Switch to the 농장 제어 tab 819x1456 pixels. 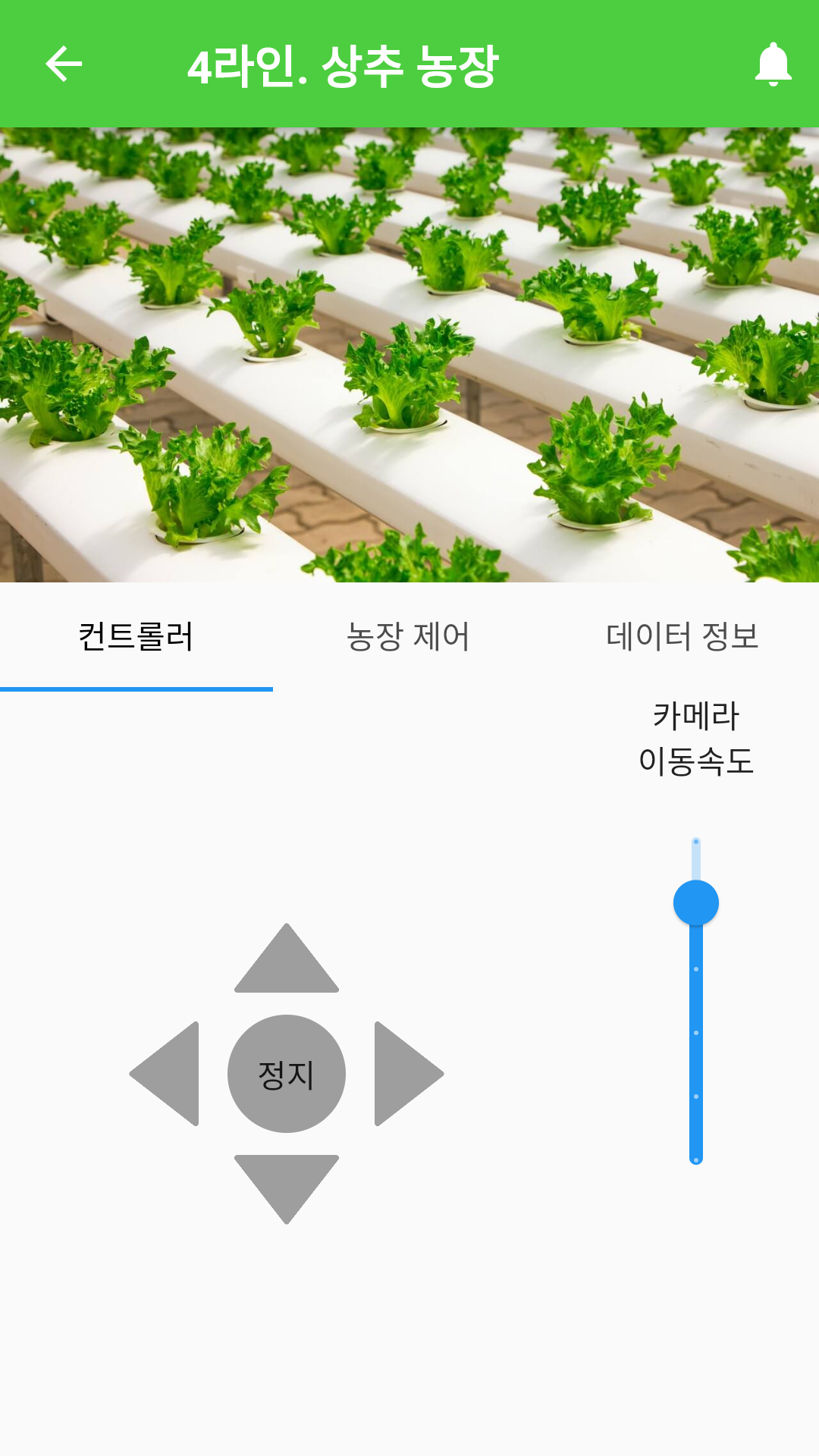point(409,637)
